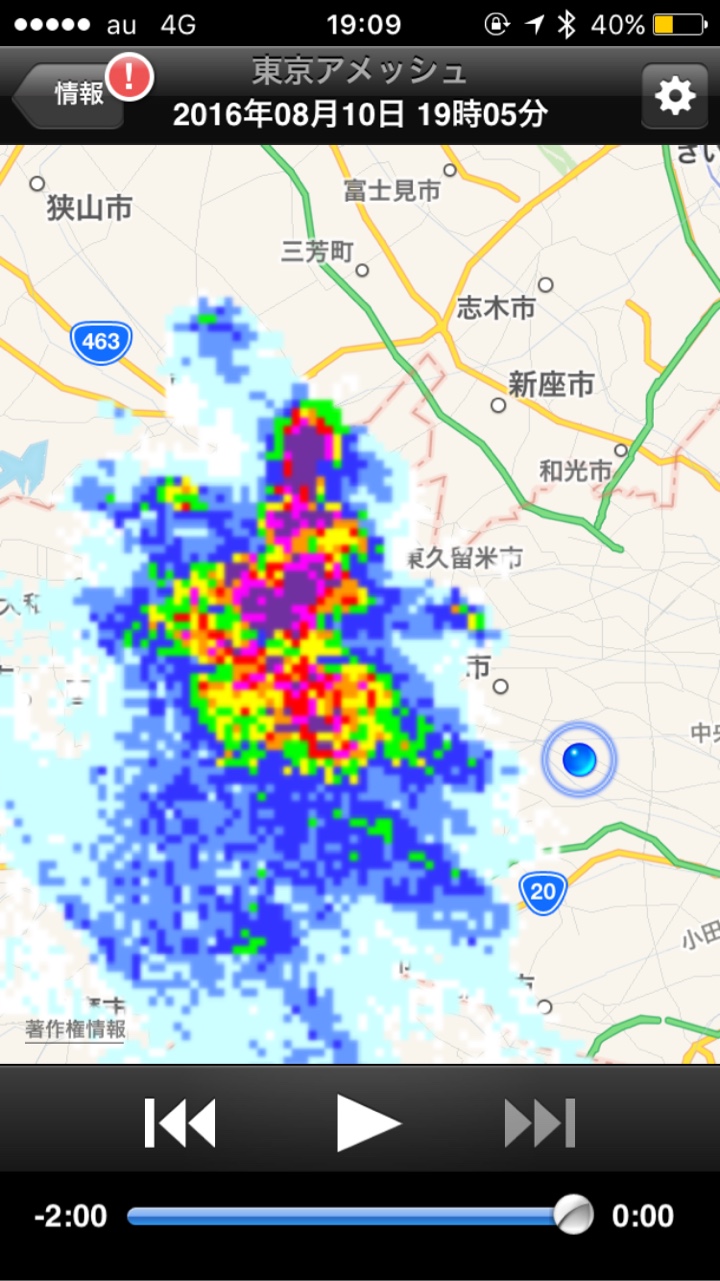720x1281 pixels.
Task: Tap the skip-back playback icon
Action: pos(180,1121)
